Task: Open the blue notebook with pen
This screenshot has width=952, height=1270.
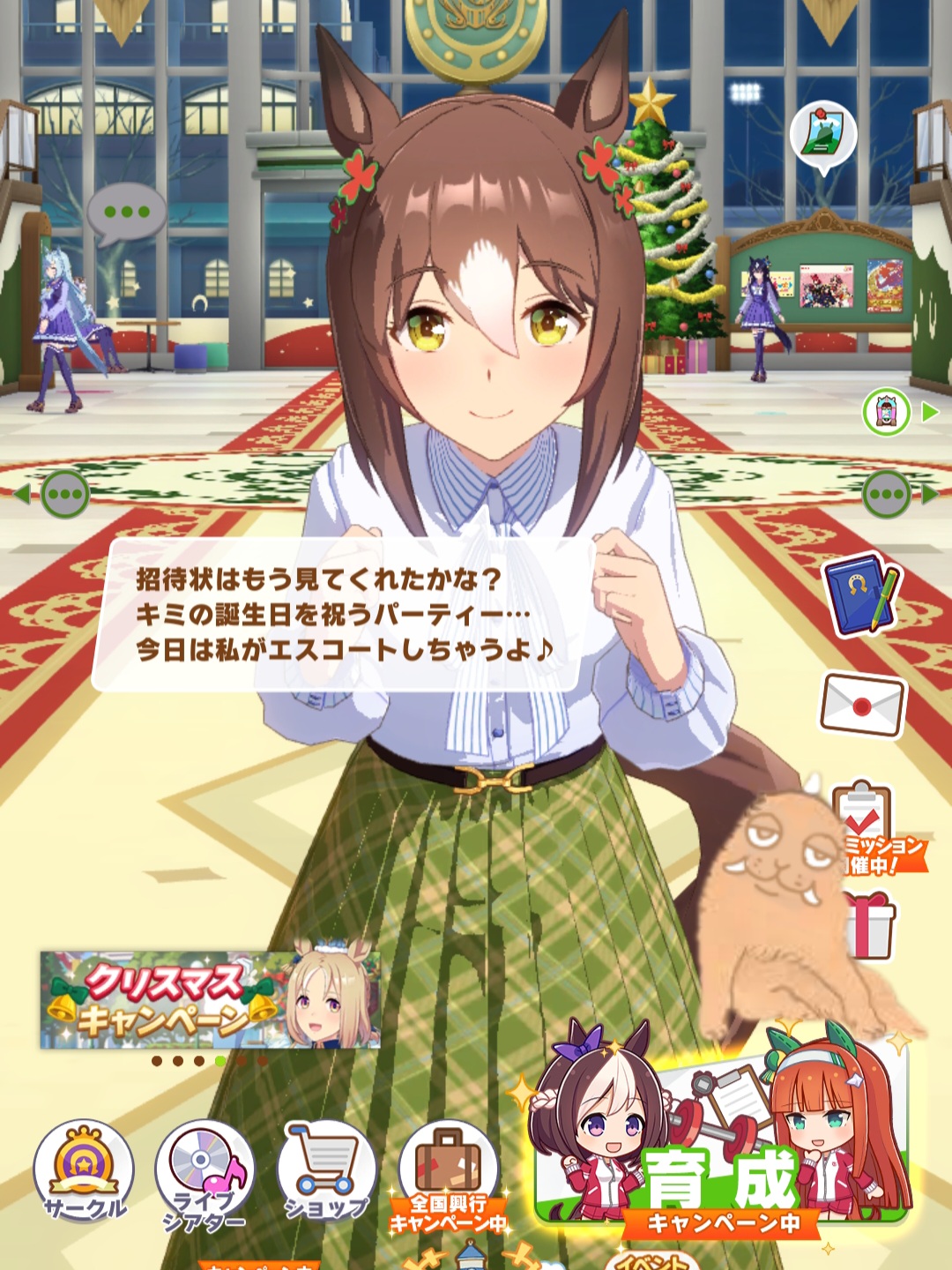Action: 861,594
